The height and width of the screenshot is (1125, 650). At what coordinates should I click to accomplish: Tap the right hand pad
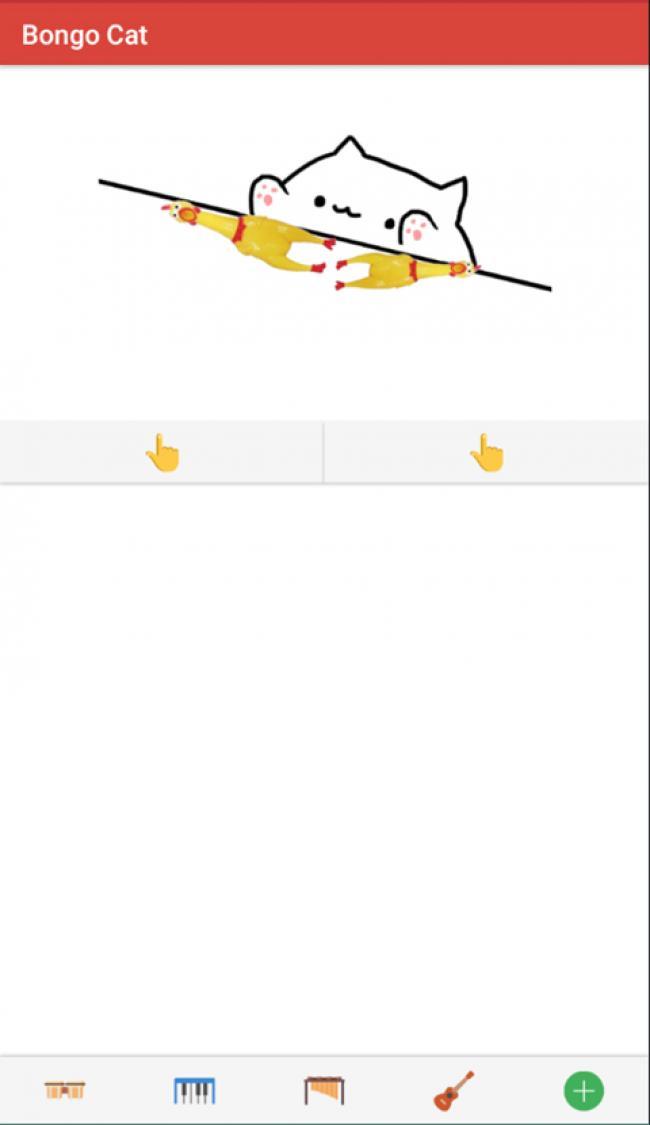coord(487,453)
